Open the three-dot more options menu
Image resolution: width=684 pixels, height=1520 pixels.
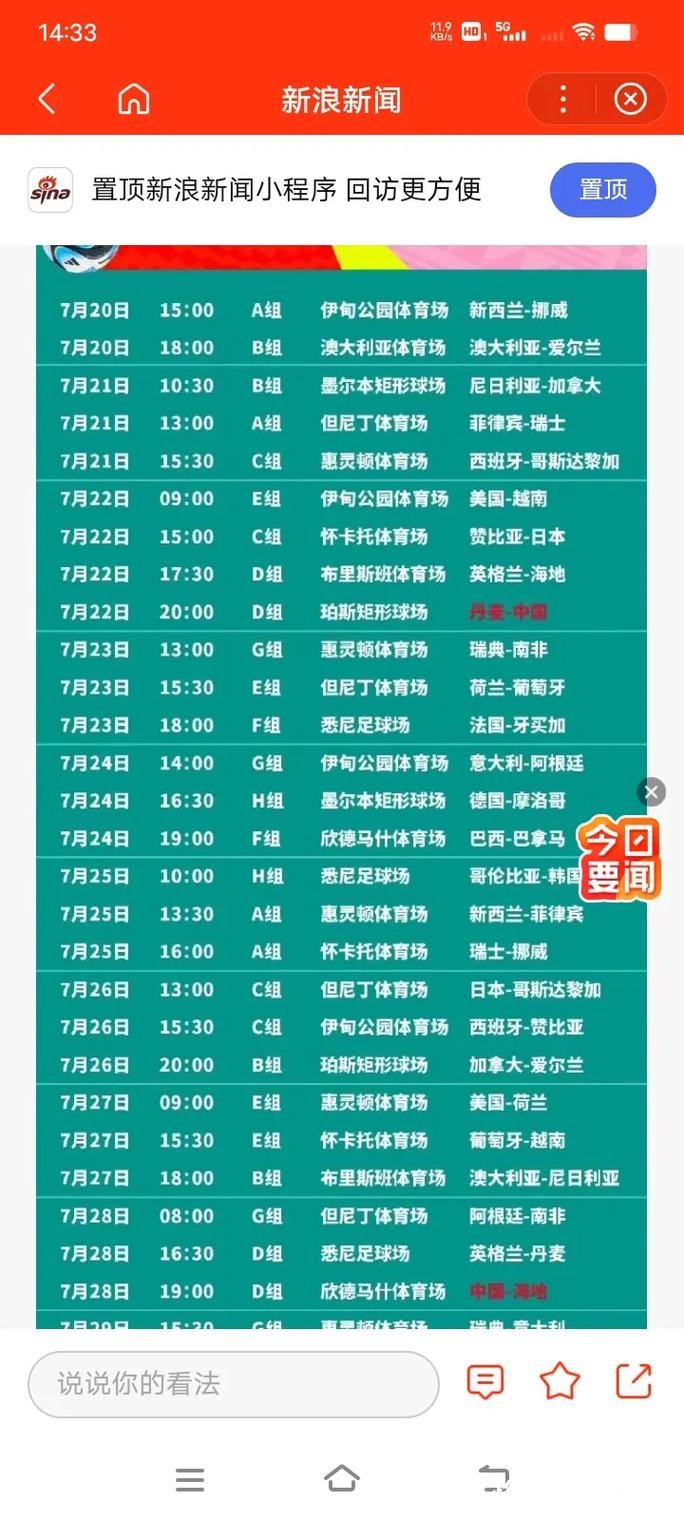[x=563, y=99]
